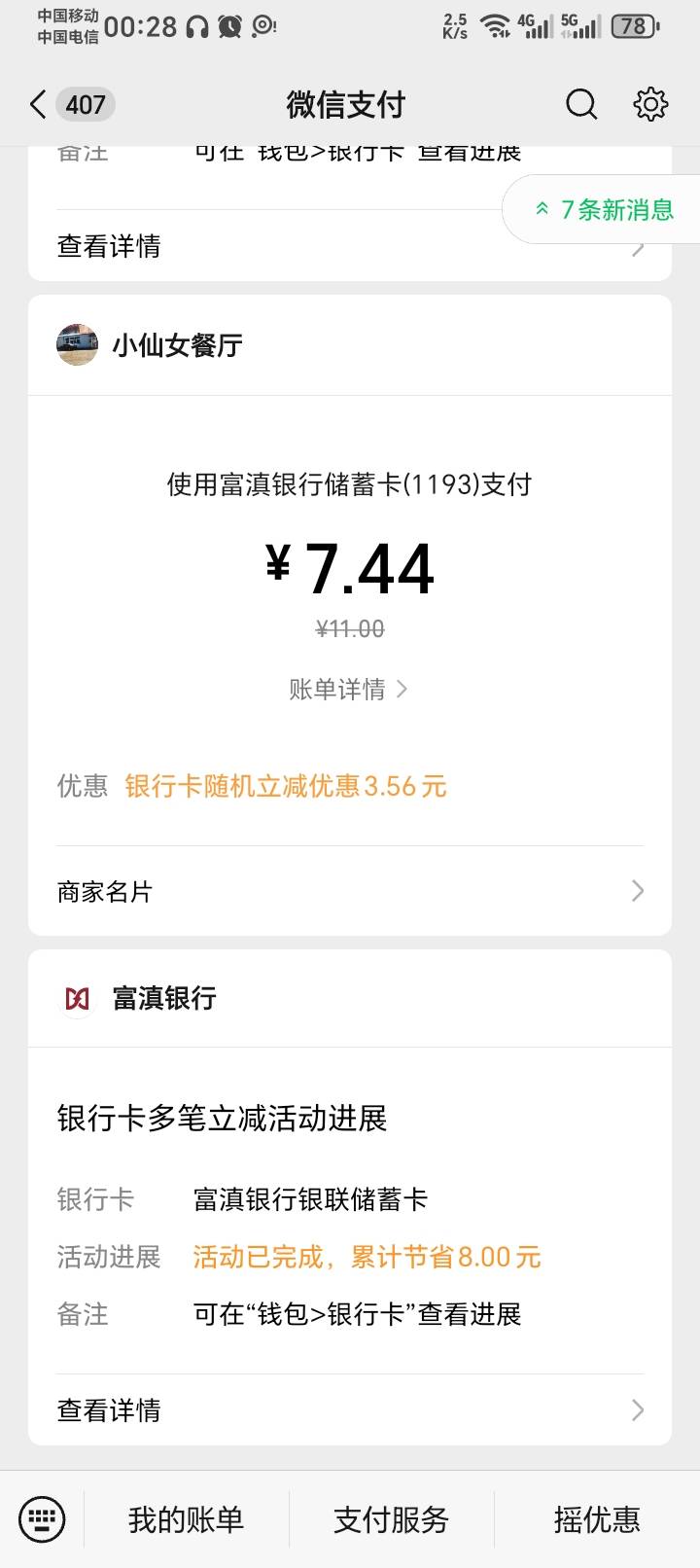The height and width of the screenshot is (1568, 700).
Task: Open 摇优惠 menu
Action: point(597,1519)
